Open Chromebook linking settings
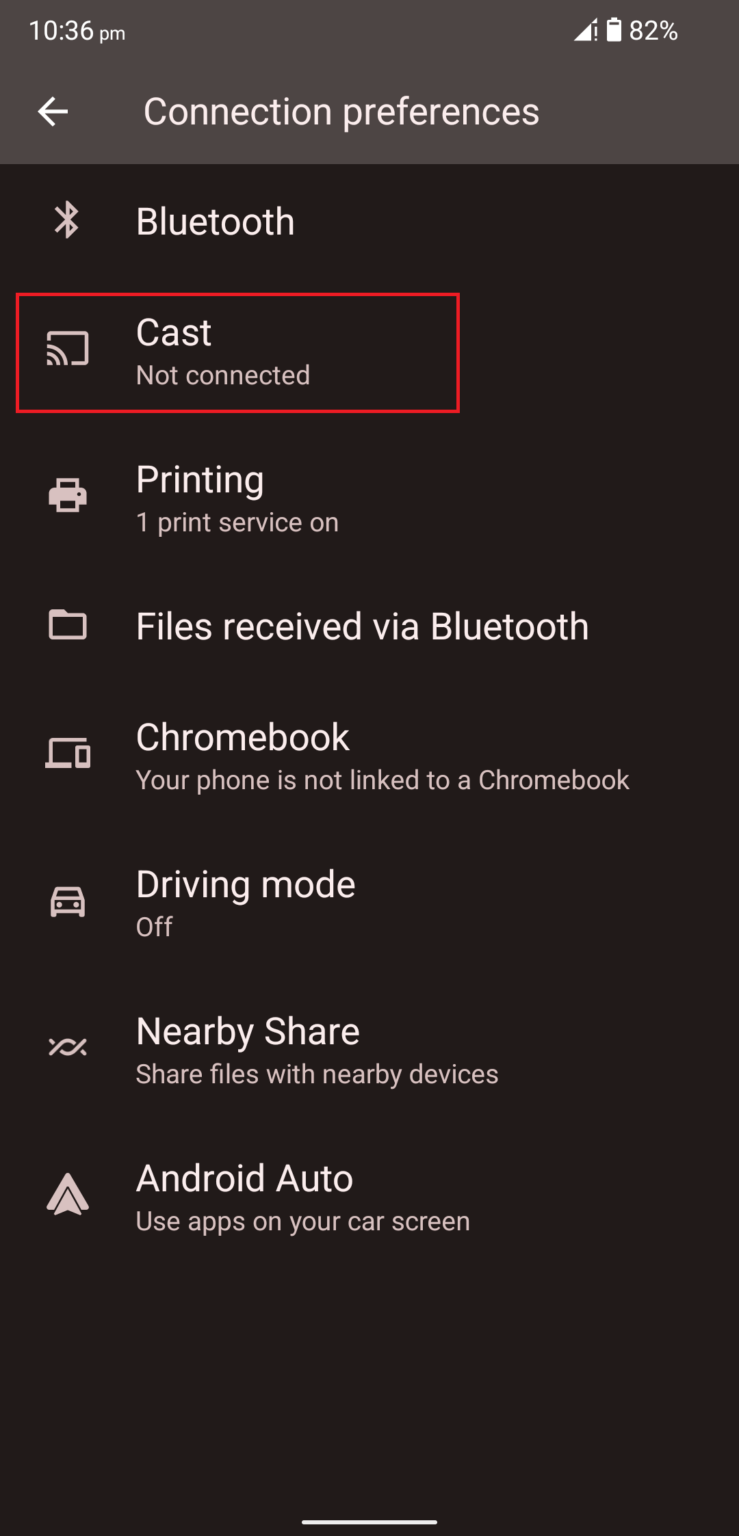This screenshot has height=1536, width=739. pyautogui.click(x=300, y=755)
